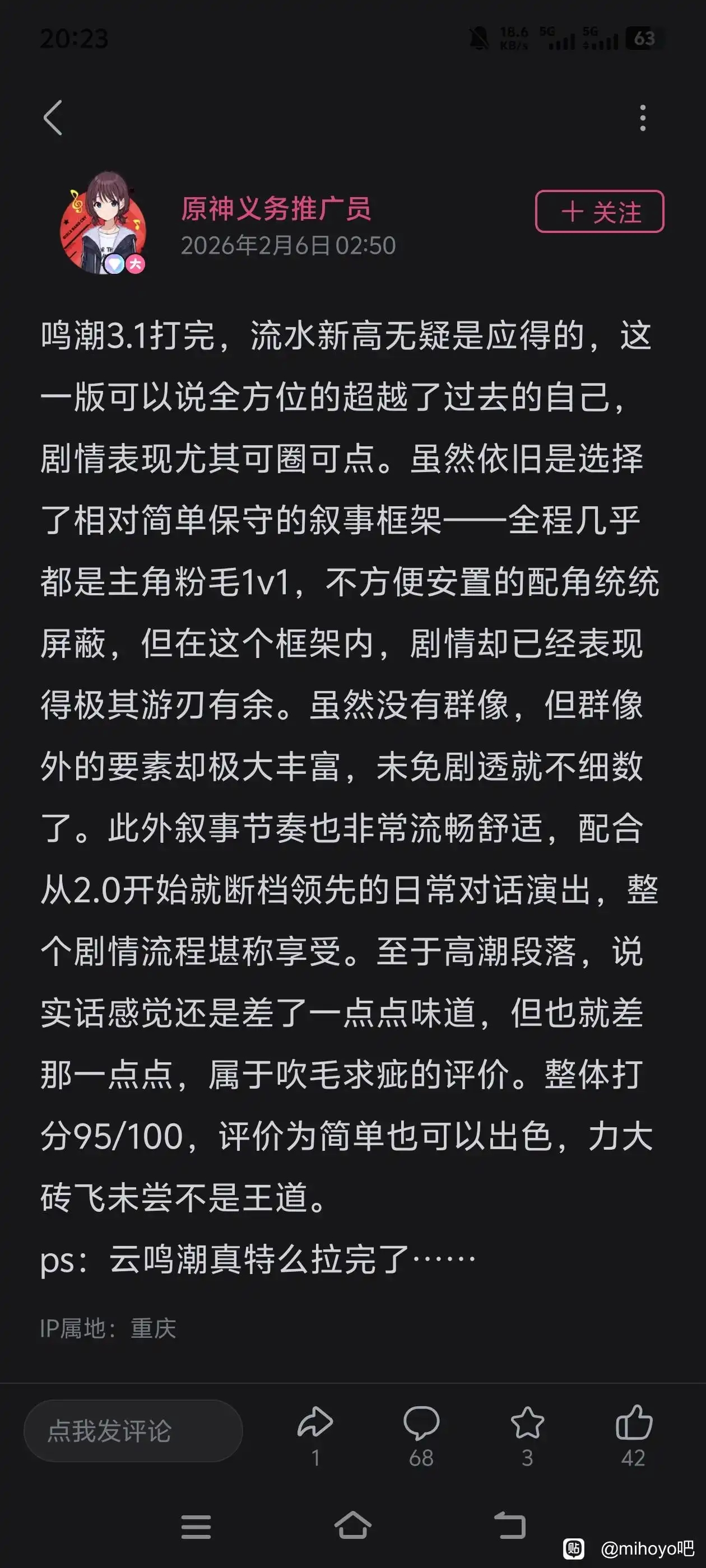Go to the phone's home screen
The image size is (706, 1568).
tap(352, 1525)
